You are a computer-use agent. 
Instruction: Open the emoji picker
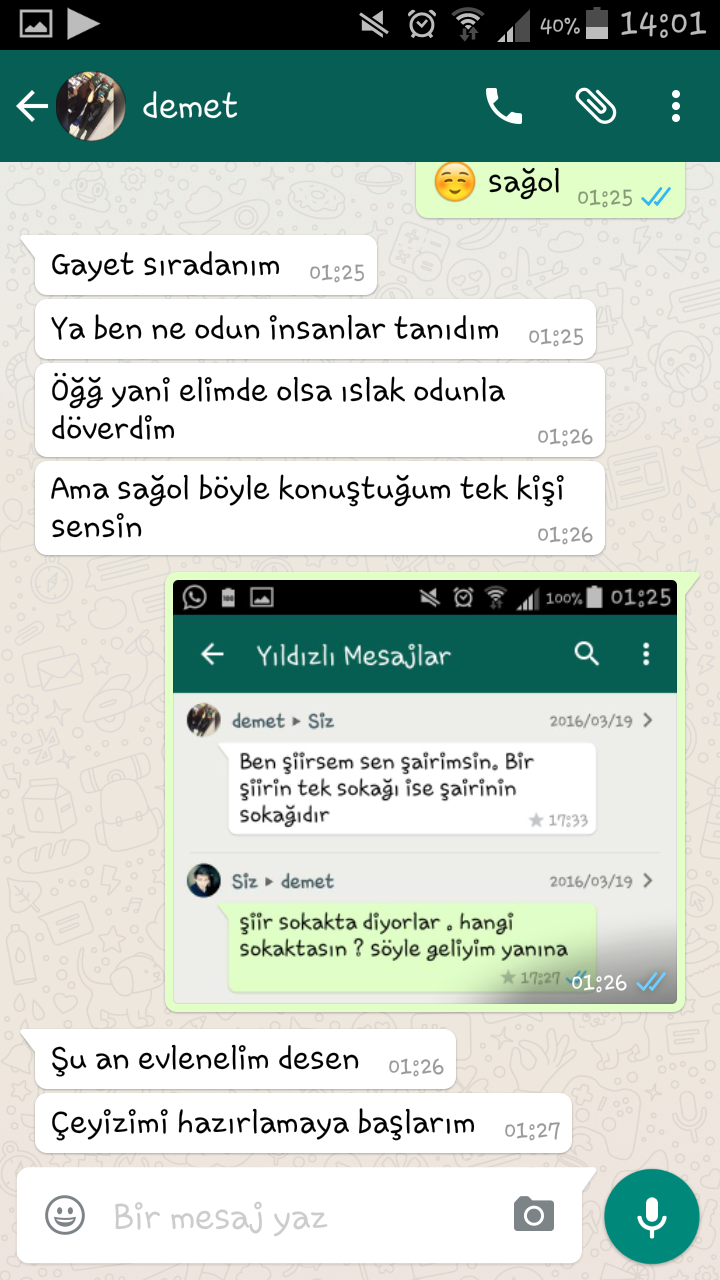click(x=65, y=1216)
